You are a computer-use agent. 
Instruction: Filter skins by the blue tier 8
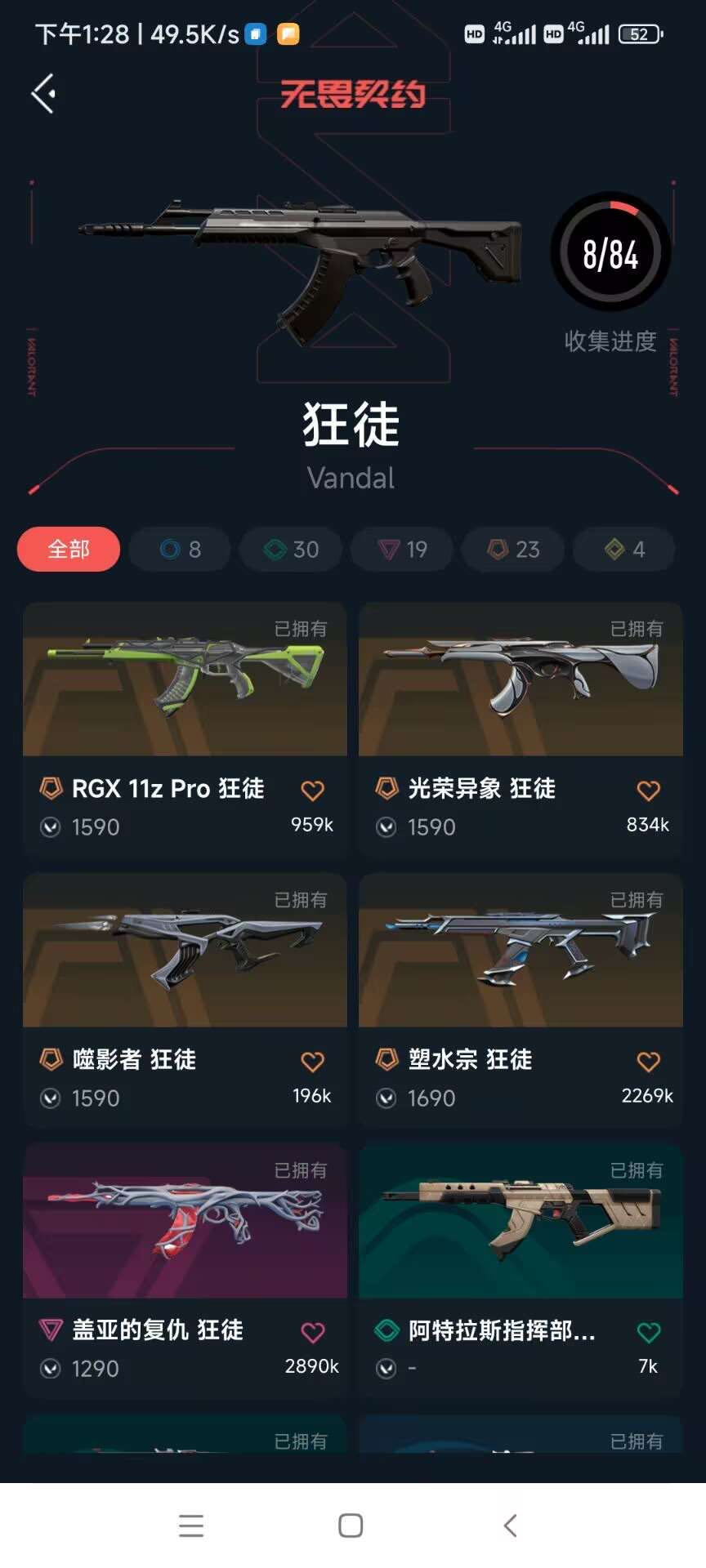(180, 549)
